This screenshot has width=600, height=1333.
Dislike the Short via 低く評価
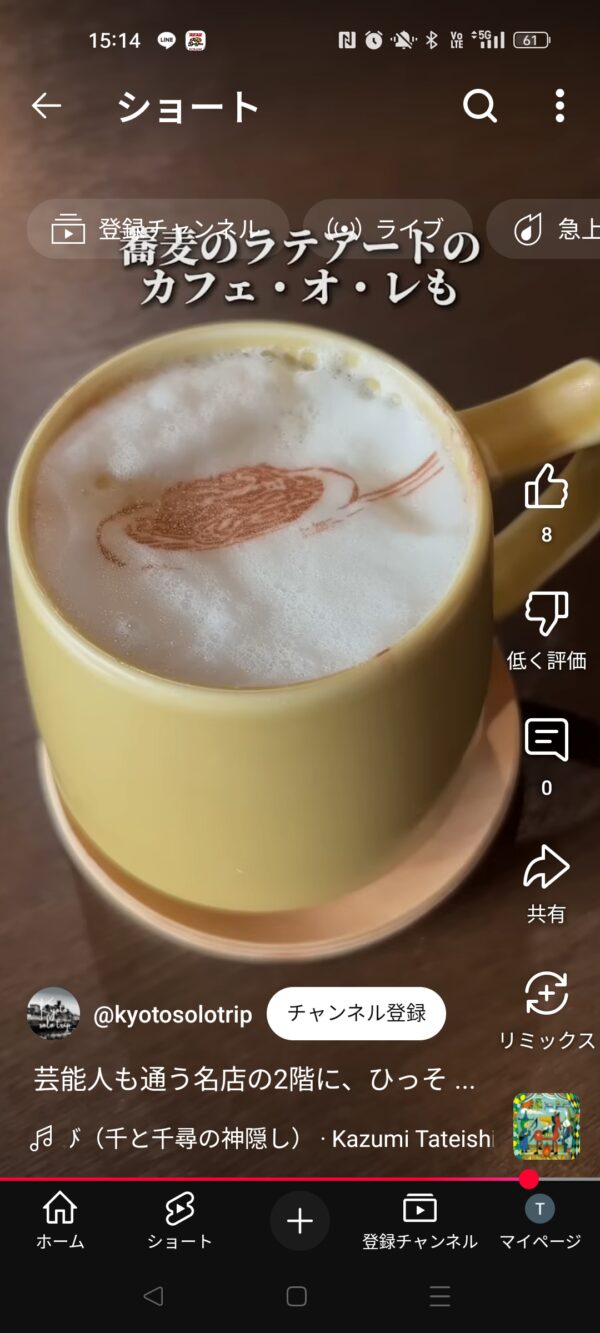click(x=546, y=614)
